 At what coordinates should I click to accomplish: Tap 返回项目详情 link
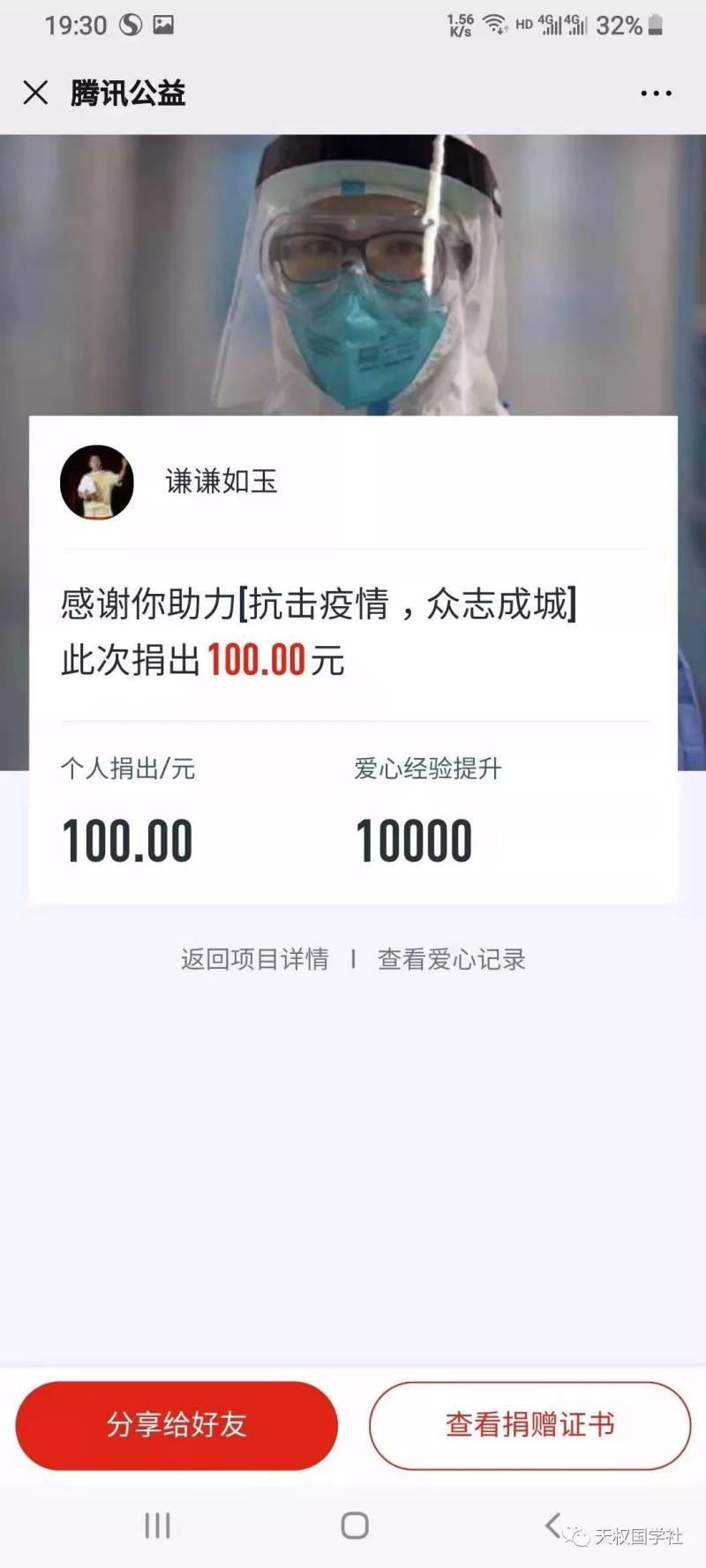pyautogui.click(x=255, y=959)
